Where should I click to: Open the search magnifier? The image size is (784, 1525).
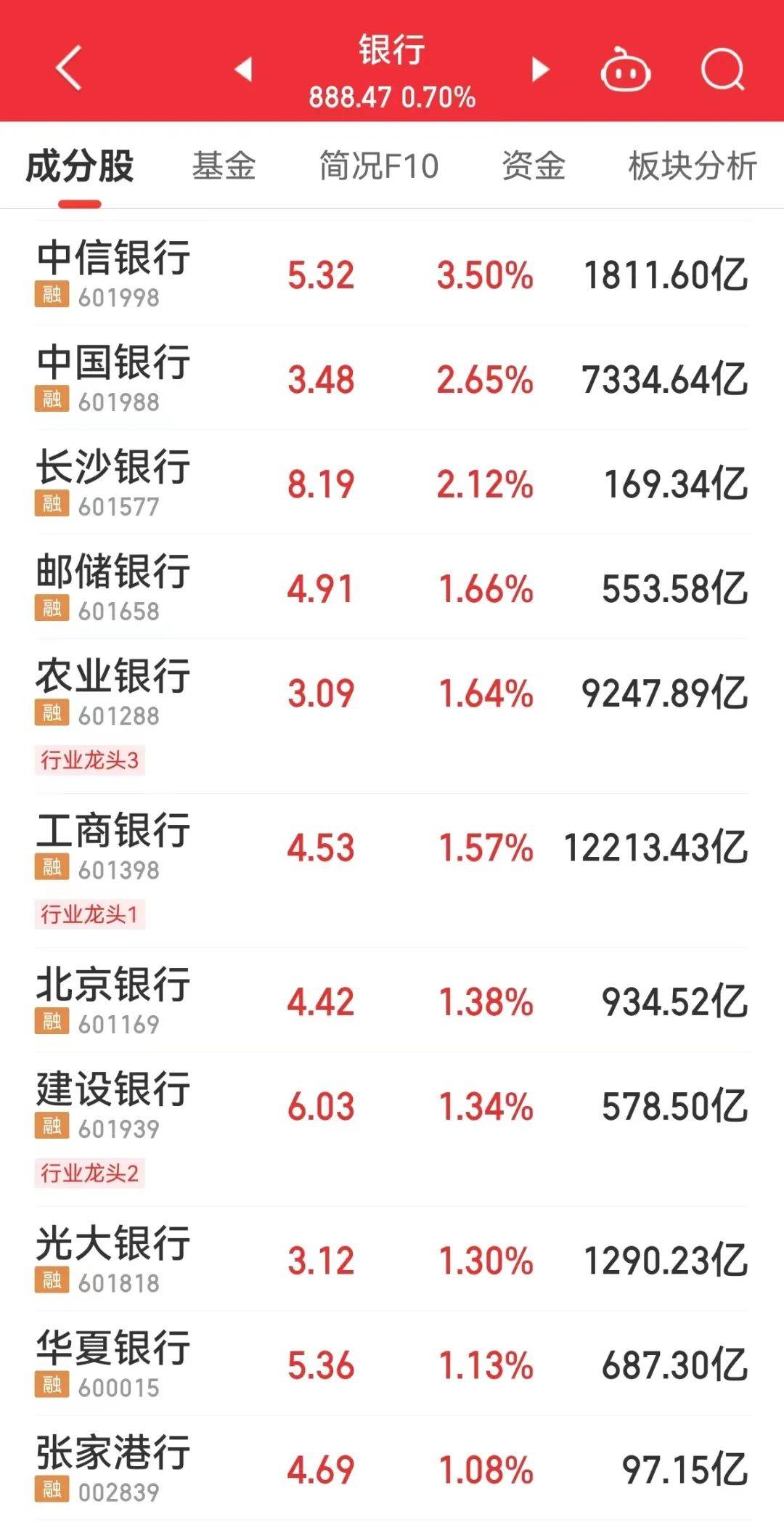point(723,70)
